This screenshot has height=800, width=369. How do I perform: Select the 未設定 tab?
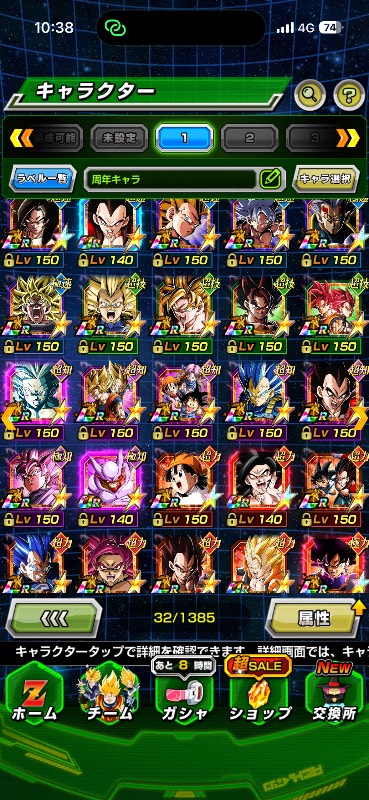(x=119, y=138)
